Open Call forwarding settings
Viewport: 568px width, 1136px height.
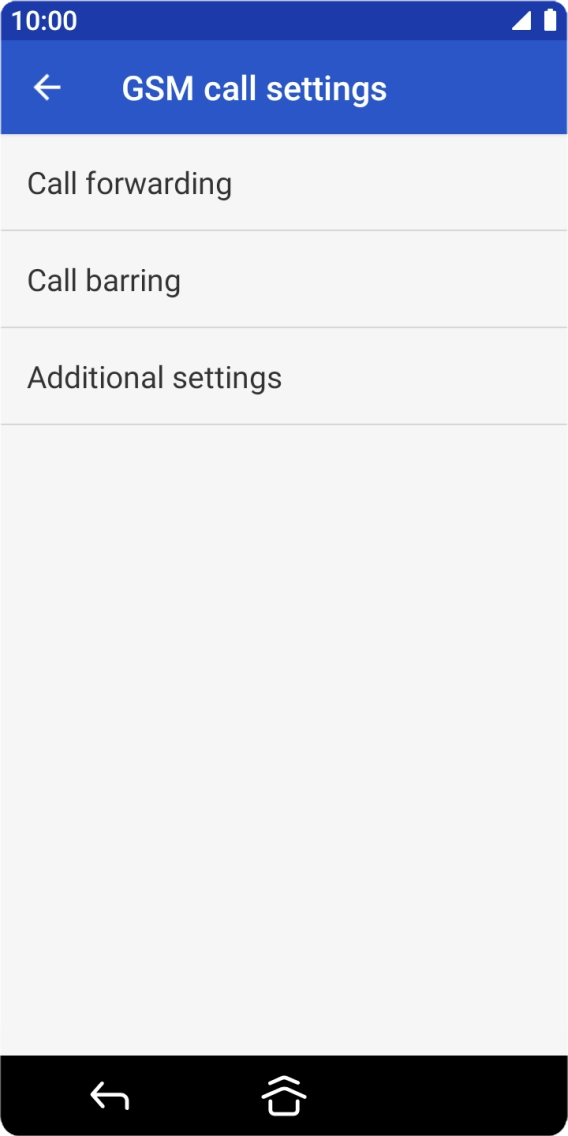[x=284, y=183]
